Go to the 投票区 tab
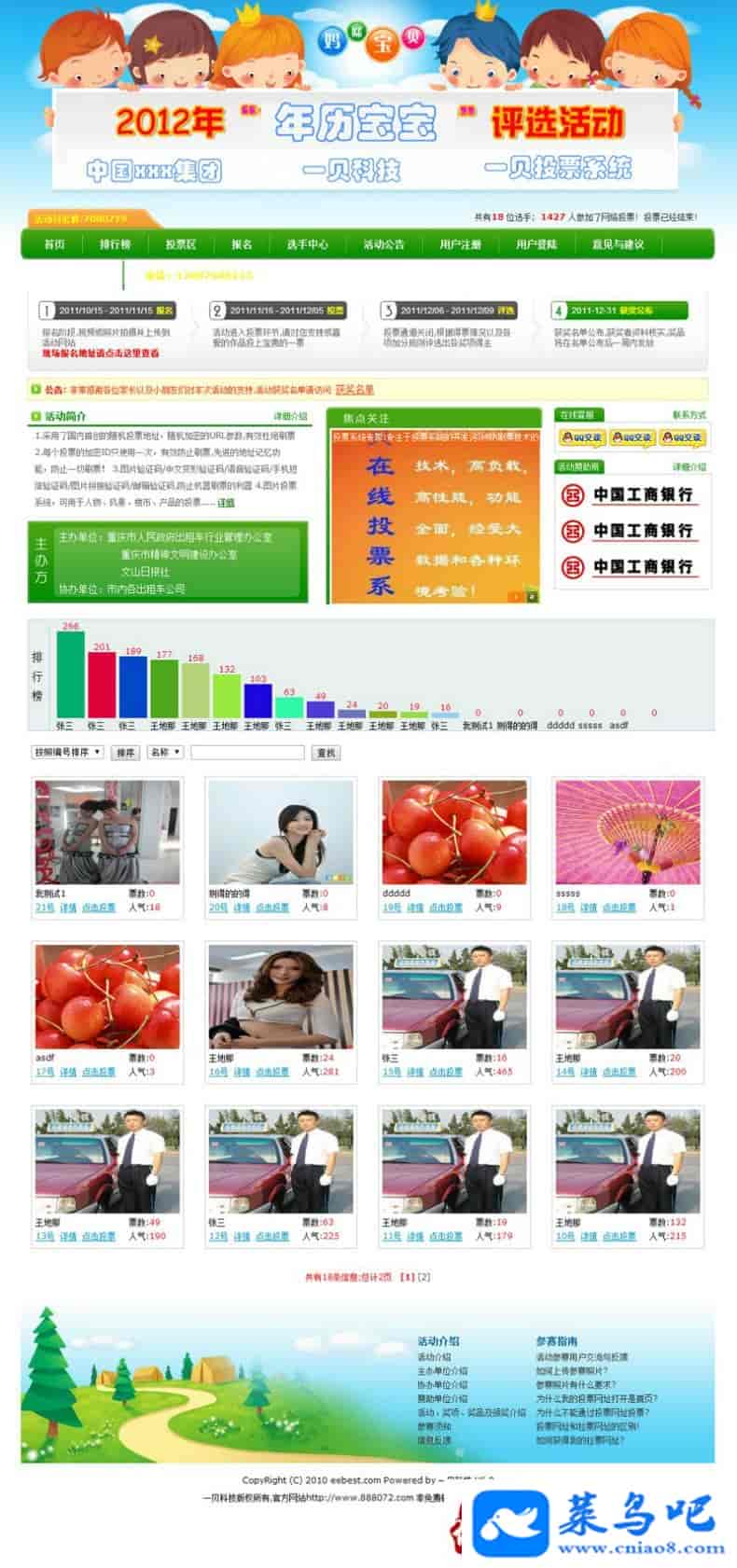The height and width of the screenshot is (1568, 737). click(181, 244)
